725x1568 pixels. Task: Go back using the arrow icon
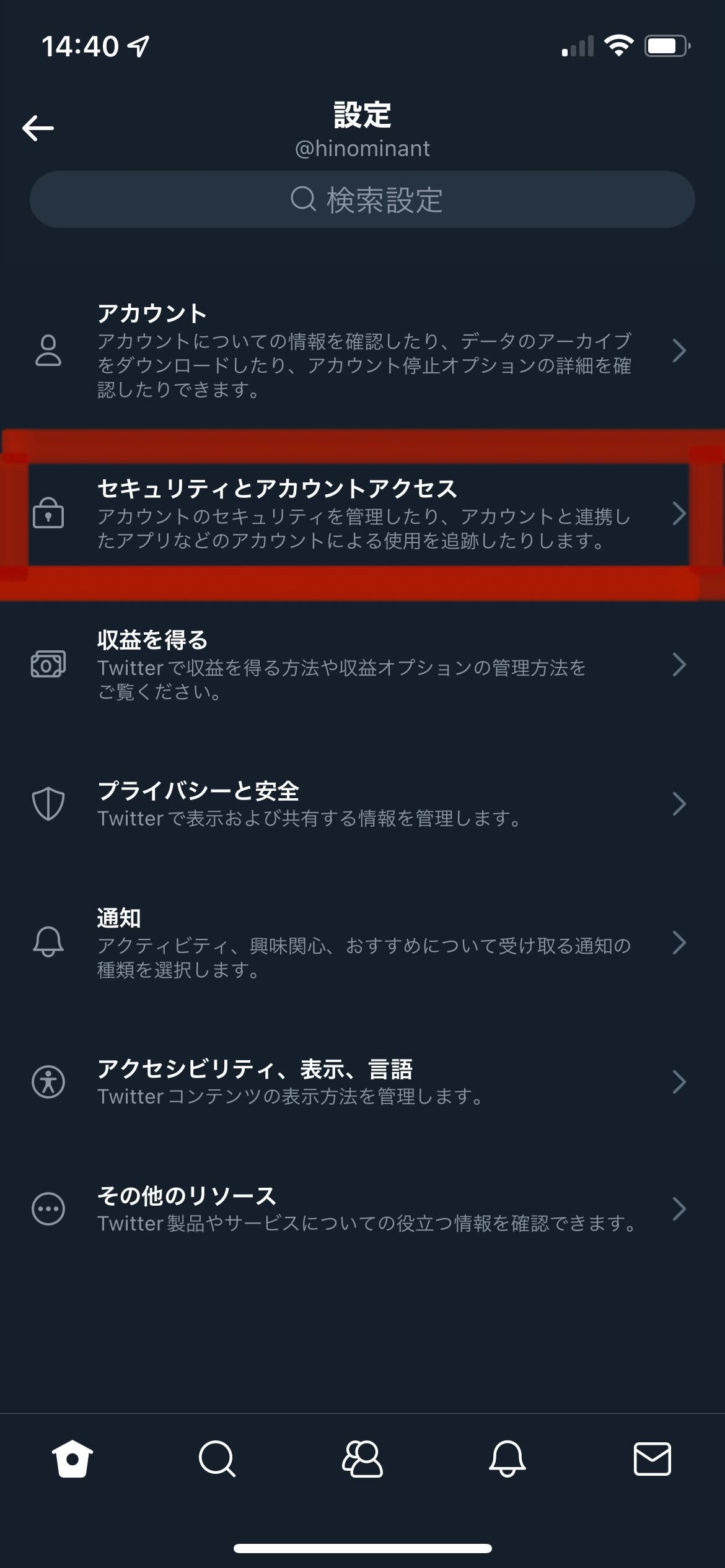[38, 128]
